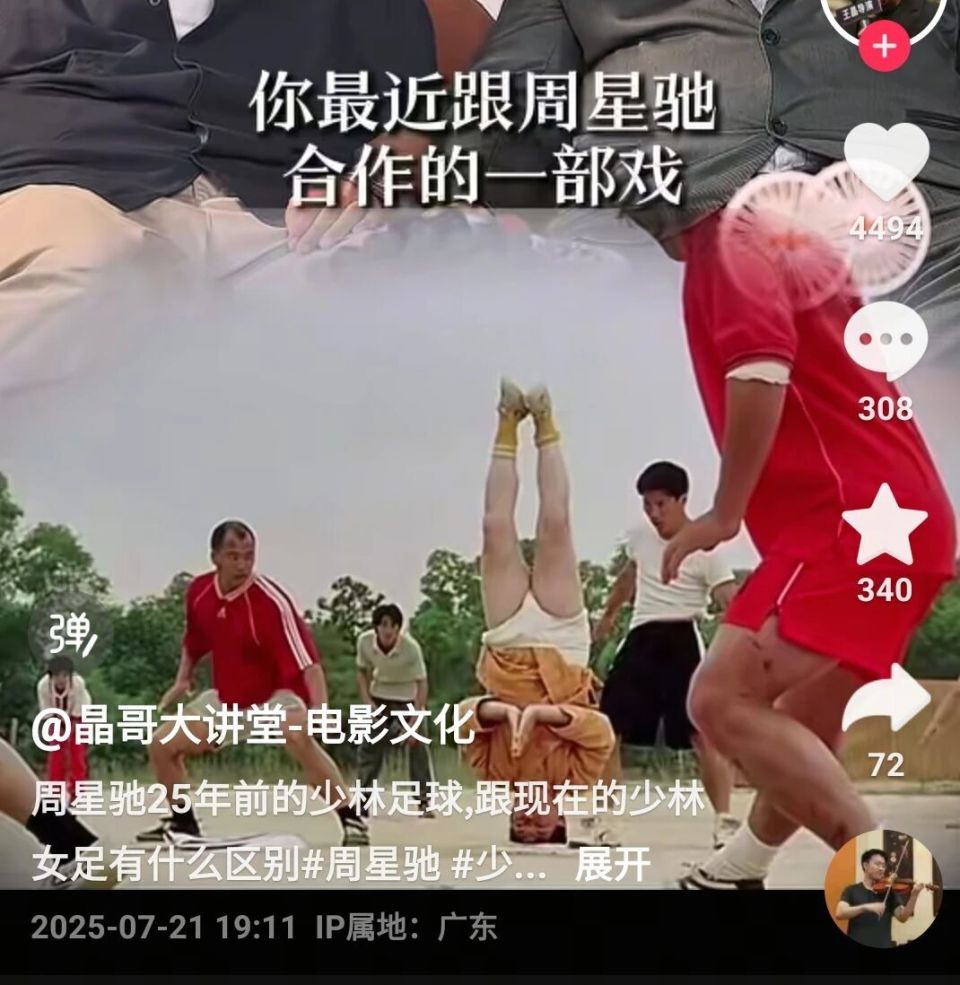Tap the truncated #少... hashtag

(495, 860)
